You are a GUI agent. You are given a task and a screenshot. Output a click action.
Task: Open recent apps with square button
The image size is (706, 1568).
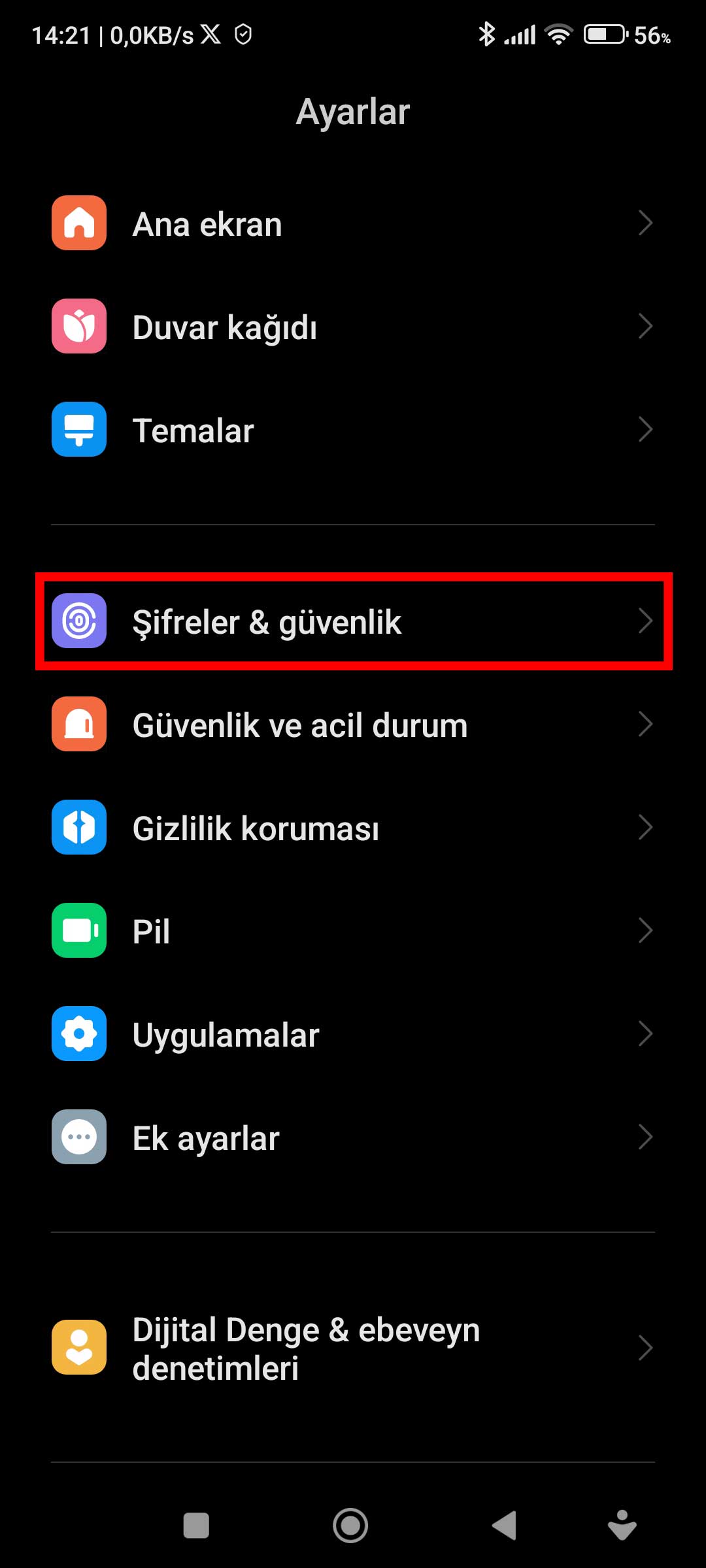196,1526
